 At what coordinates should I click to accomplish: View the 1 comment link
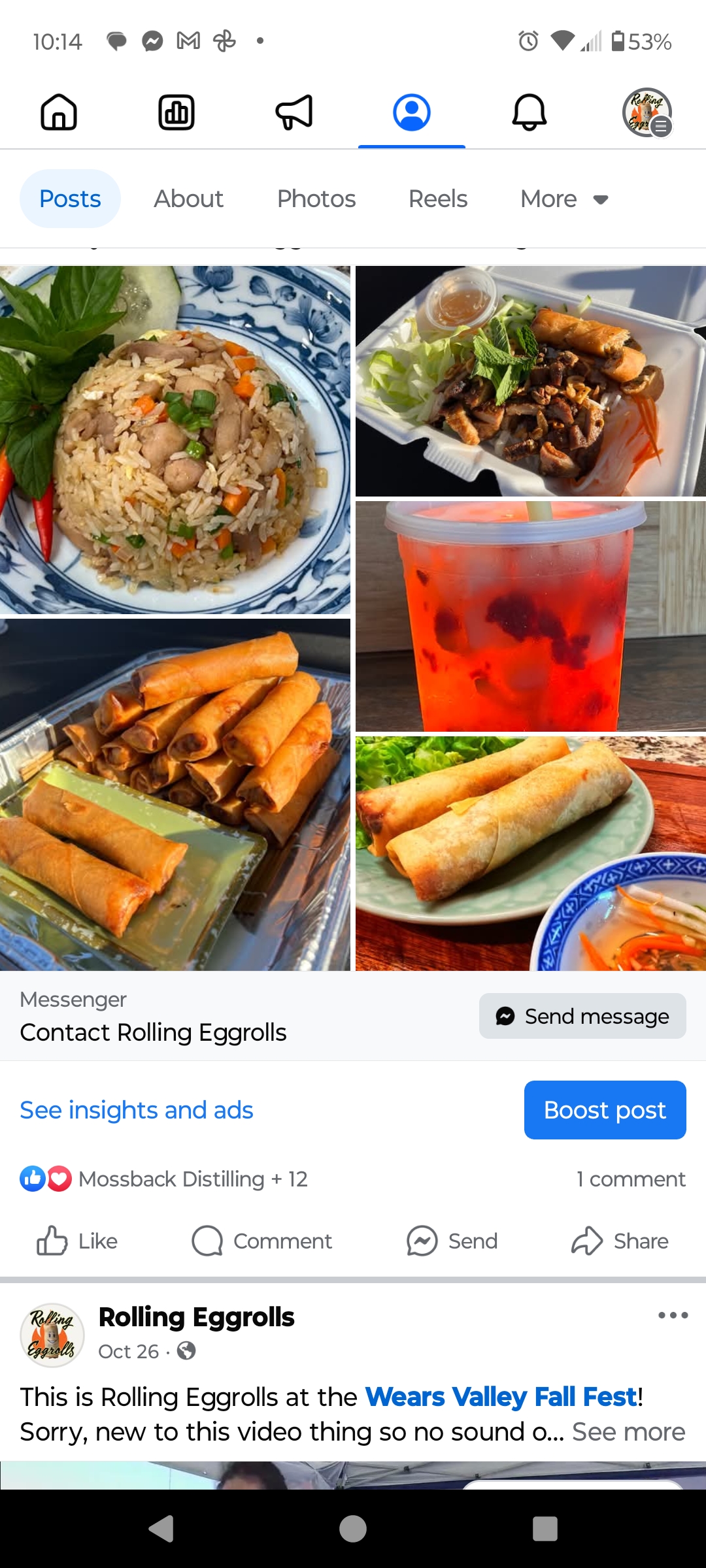(630, 1179)
